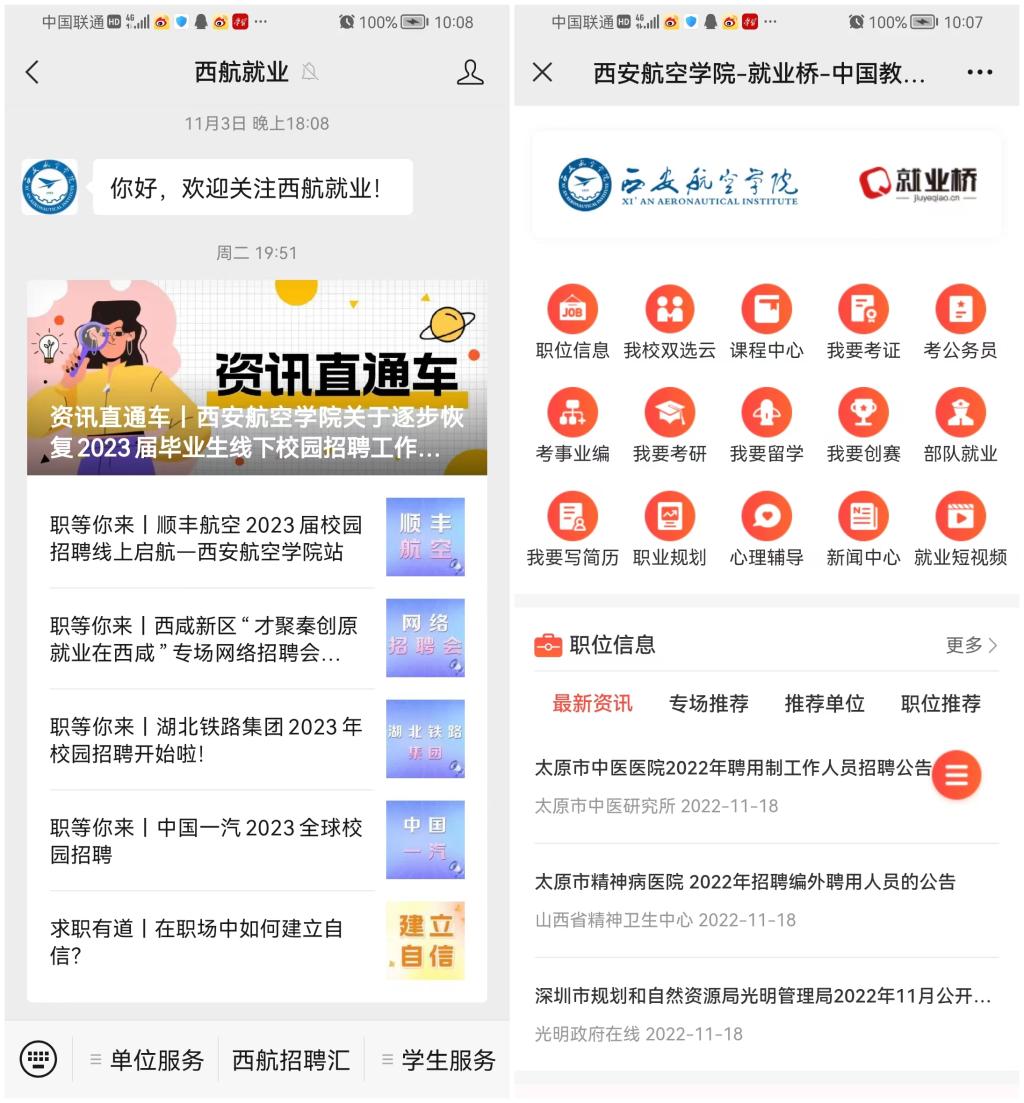The height and width of the screenshot is (1103, 1024).
Task: Switch to keyboard input in the chat
Action: 38,1059
